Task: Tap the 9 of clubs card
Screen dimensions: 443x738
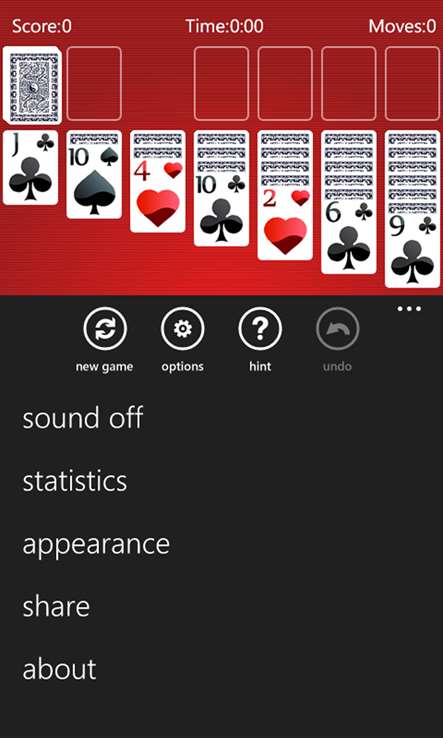Action: tap(412, 250)
